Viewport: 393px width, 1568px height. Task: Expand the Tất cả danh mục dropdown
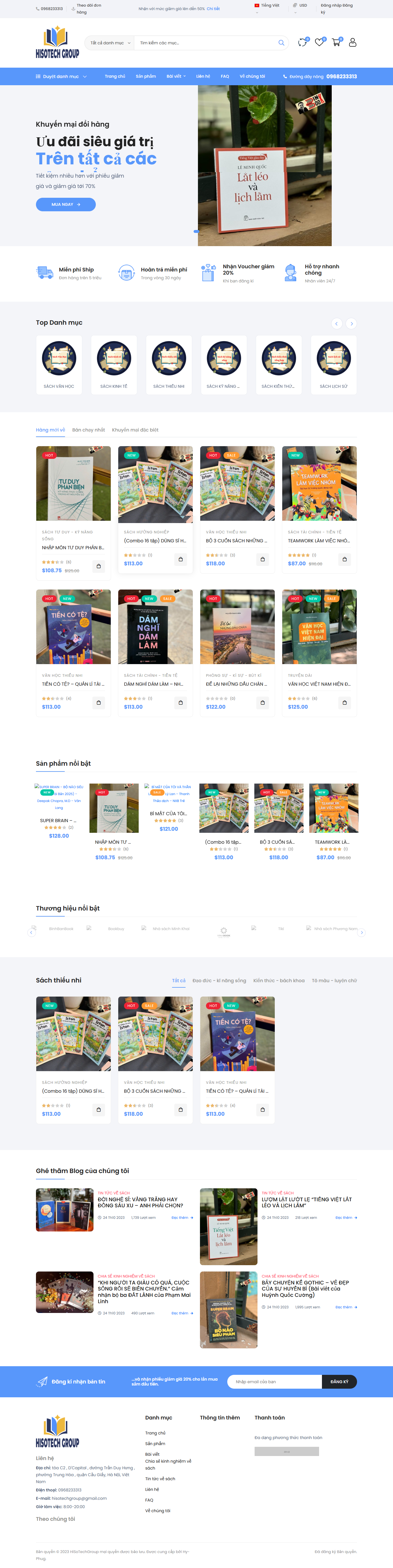coord(108,43)
